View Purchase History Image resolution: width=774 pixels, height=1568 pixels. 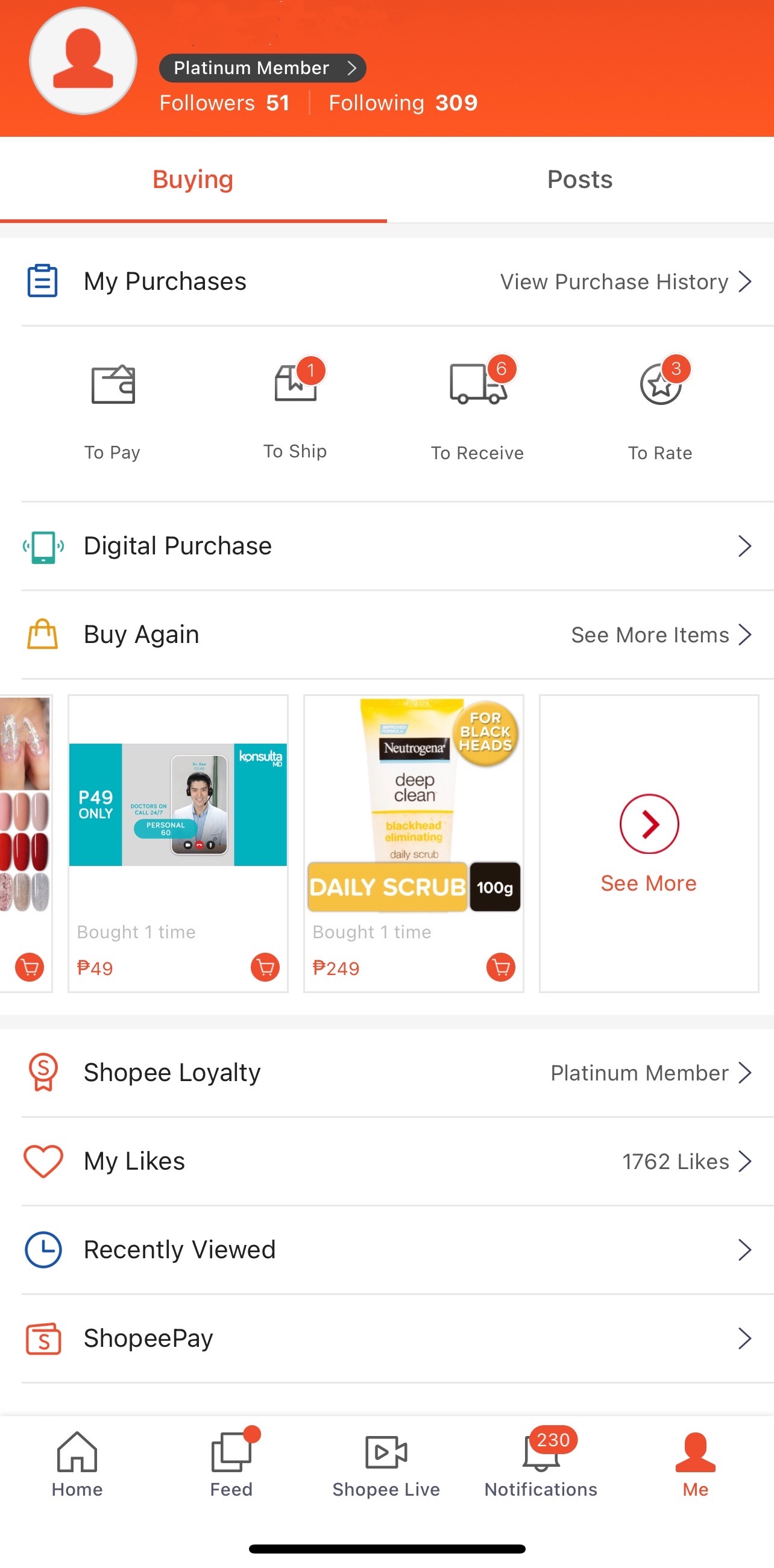626,282
